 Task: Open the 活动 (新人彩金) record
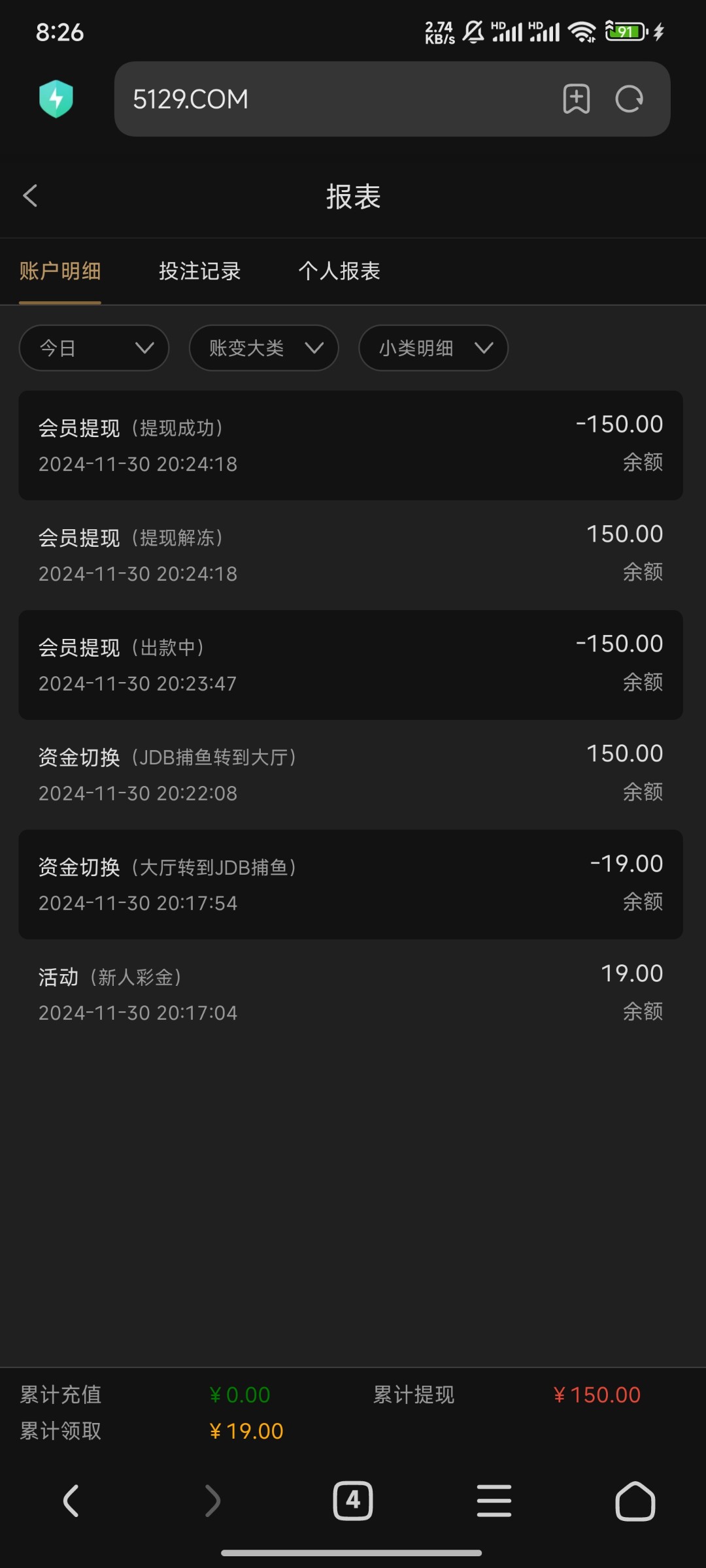pos(351,994)
